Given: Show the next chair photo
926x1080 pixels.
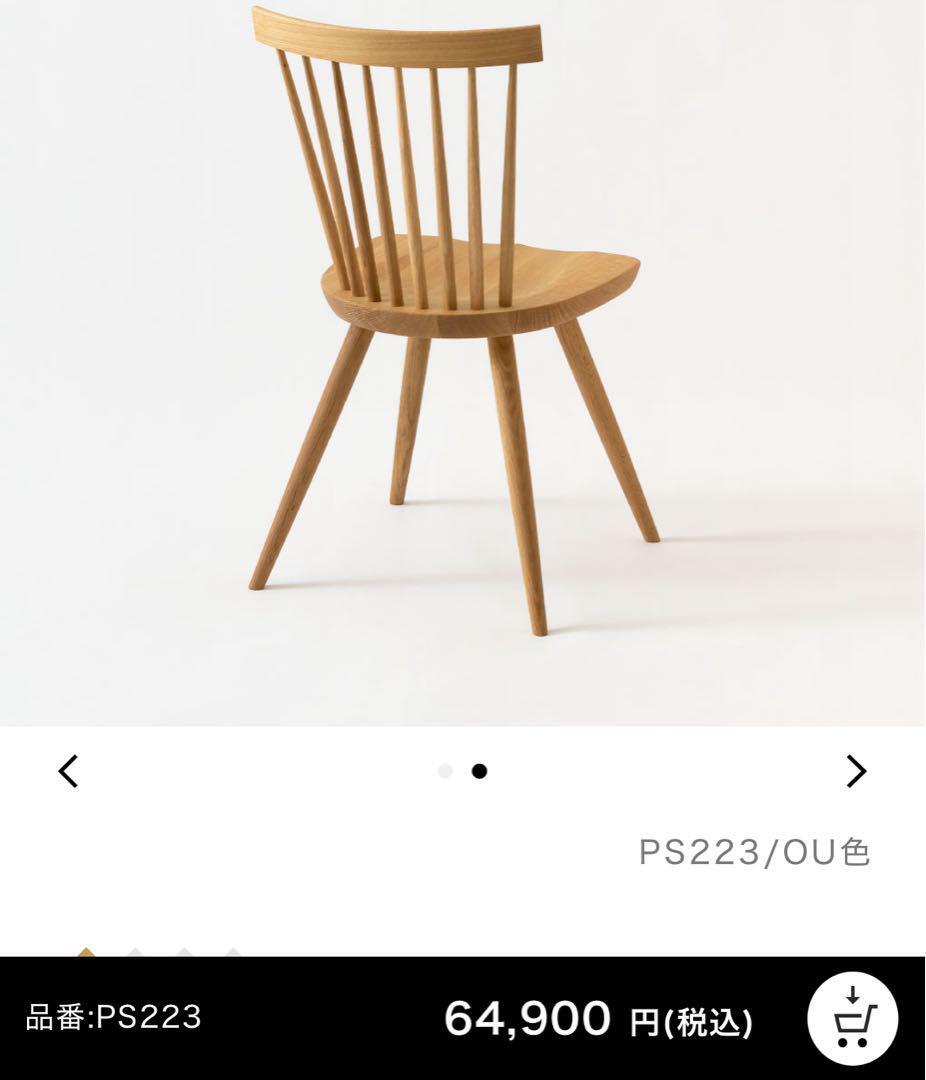Looking at the screenshot, I should (856, 771).
